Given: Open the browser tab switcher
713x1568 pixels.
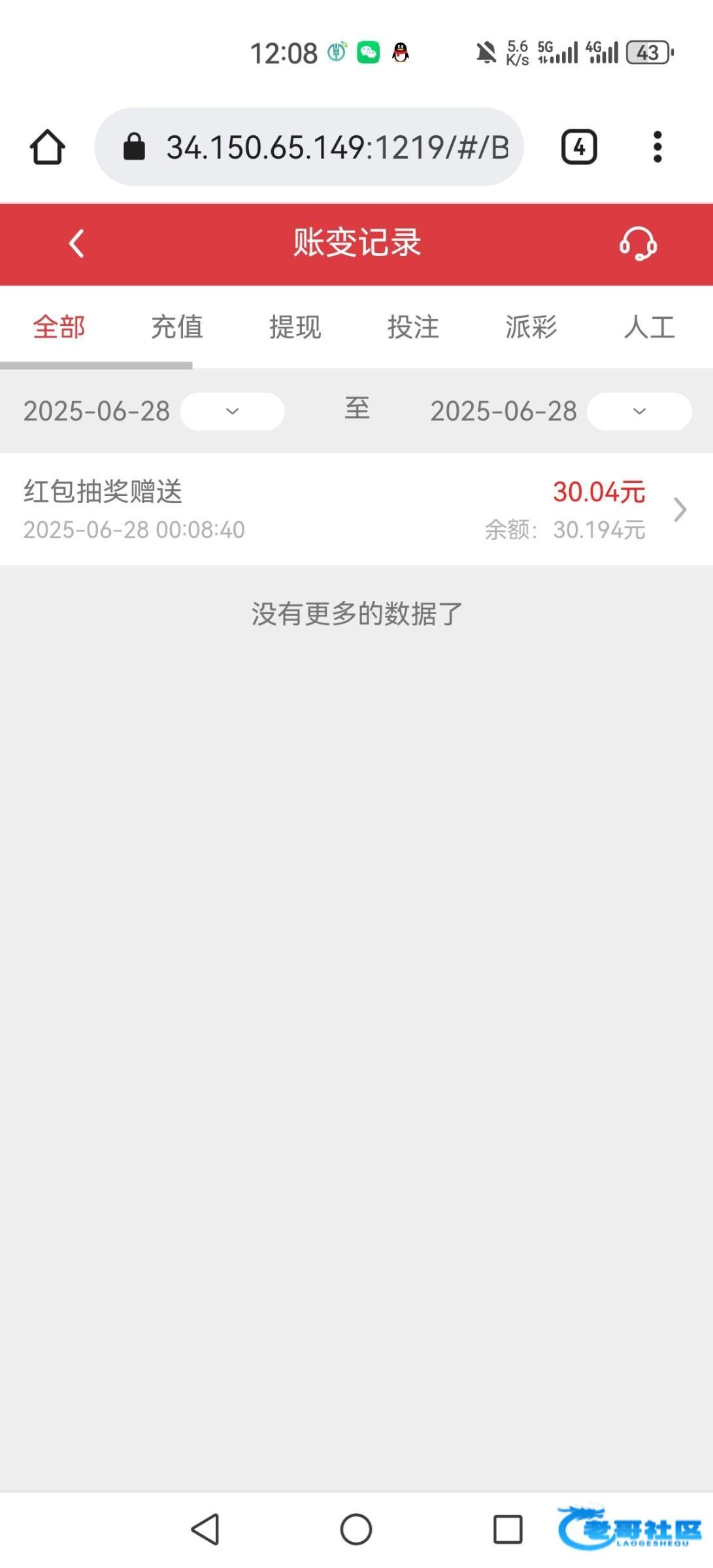Looking at the screenshot, I should (x=579, y=147).
